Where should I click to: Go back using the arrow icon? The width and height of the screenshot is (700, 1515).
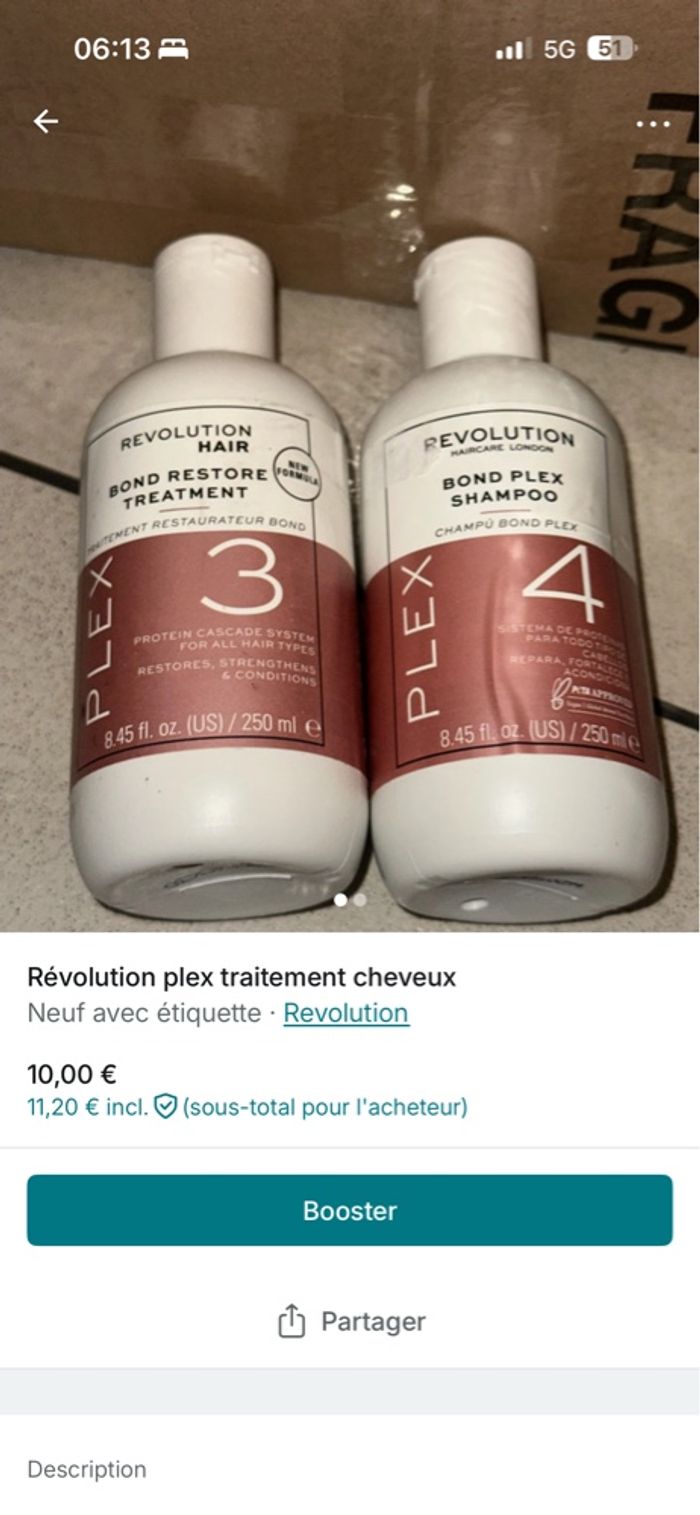click(x=46, y=122)
